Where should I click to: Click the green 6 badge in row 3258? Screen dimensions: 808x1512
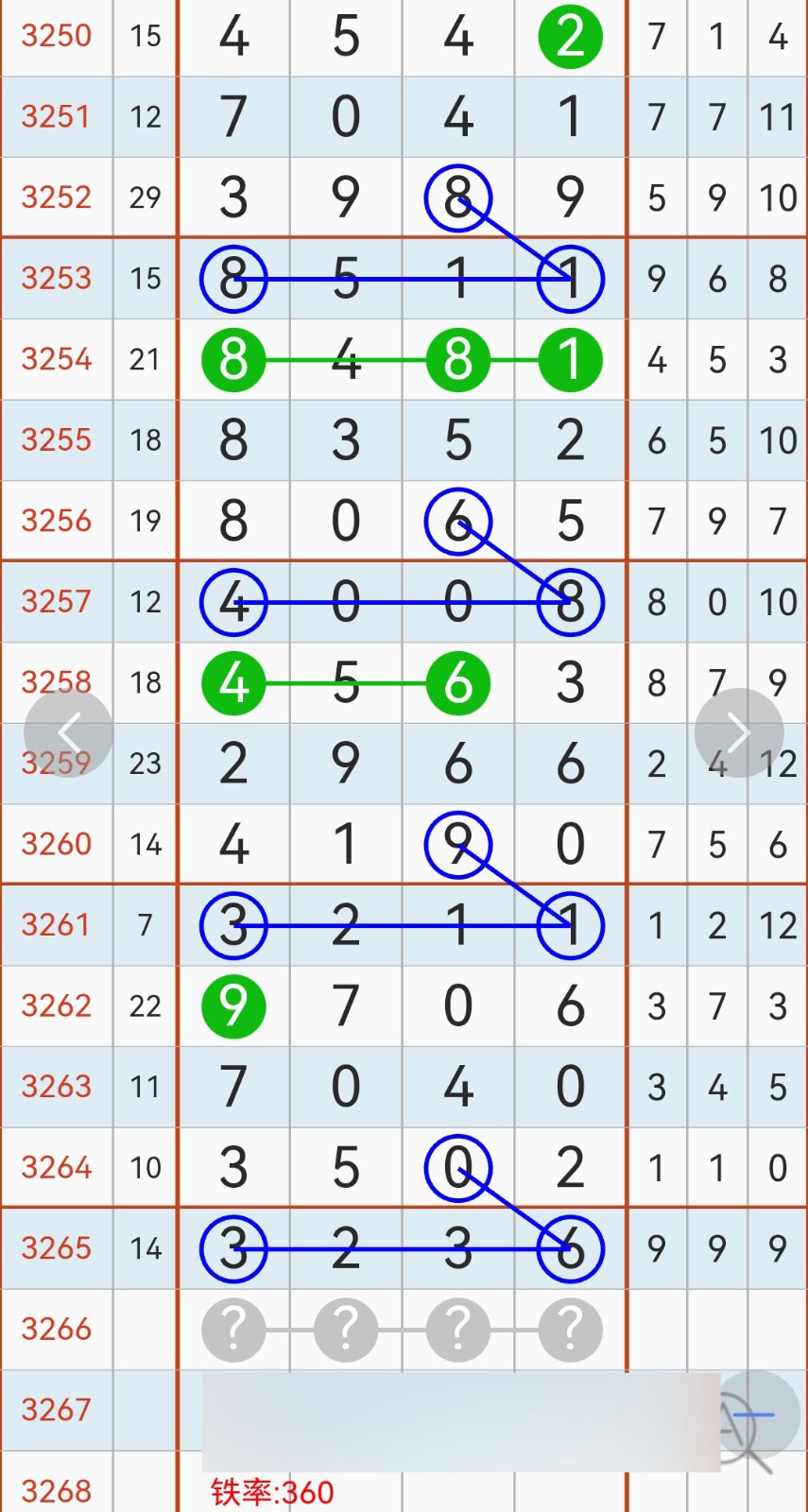tap(458, 683)
